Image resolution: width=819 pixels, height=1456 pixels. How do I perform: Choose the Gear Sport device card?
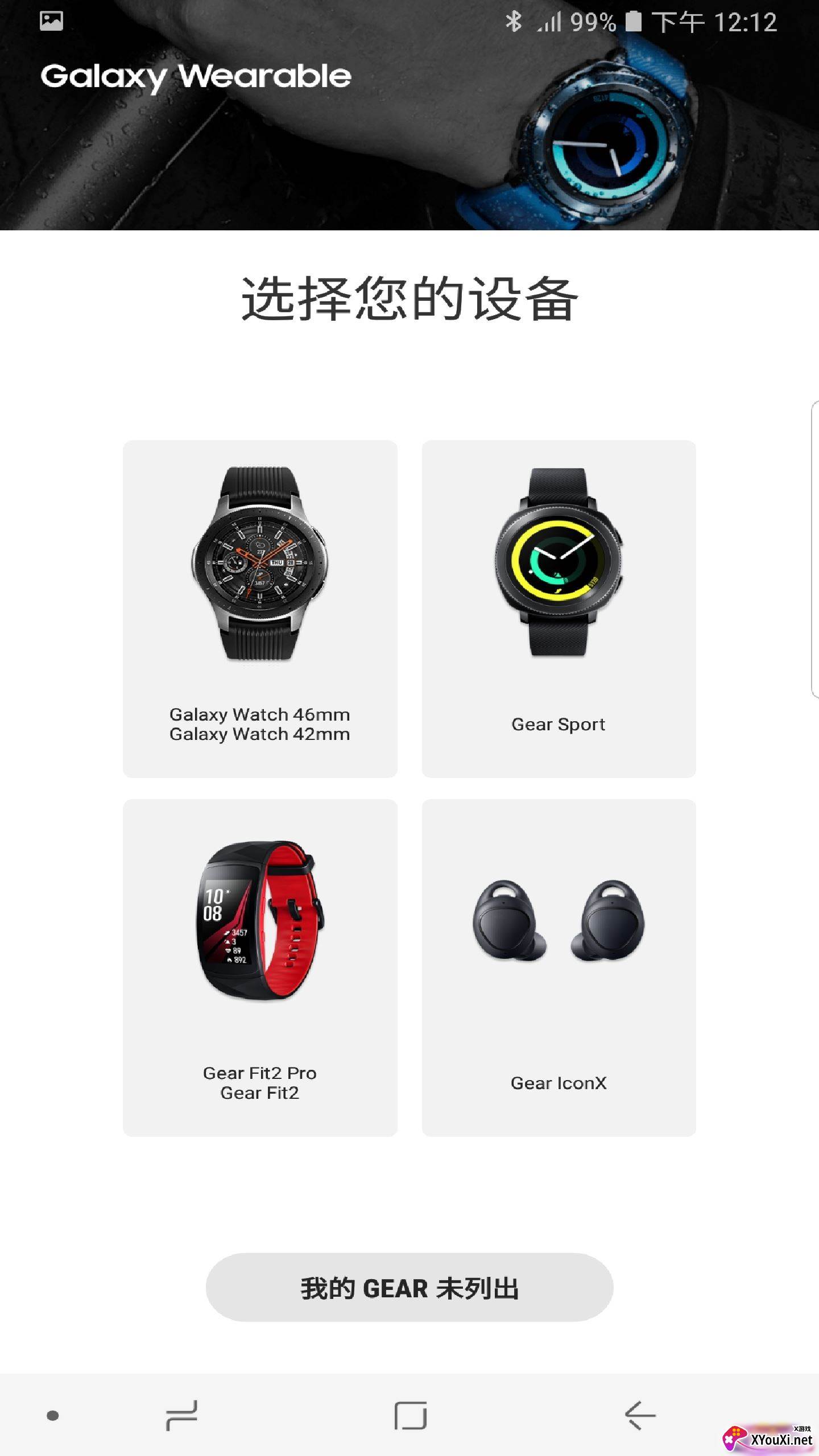tap(559, 609)
